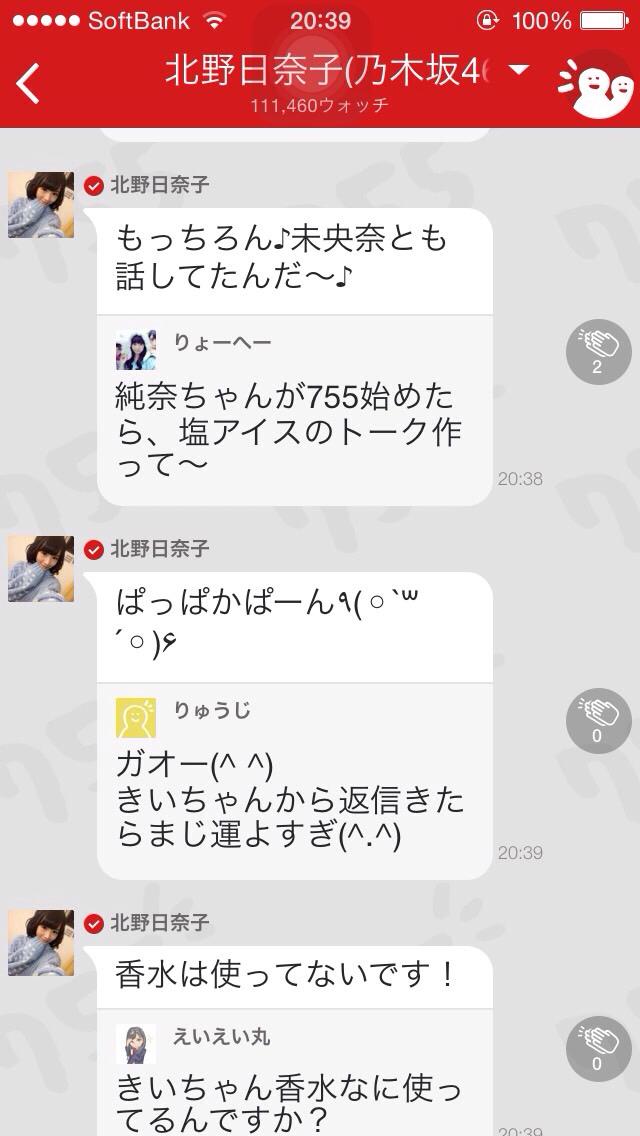Open えいえい丸's profile picture

136,1044
